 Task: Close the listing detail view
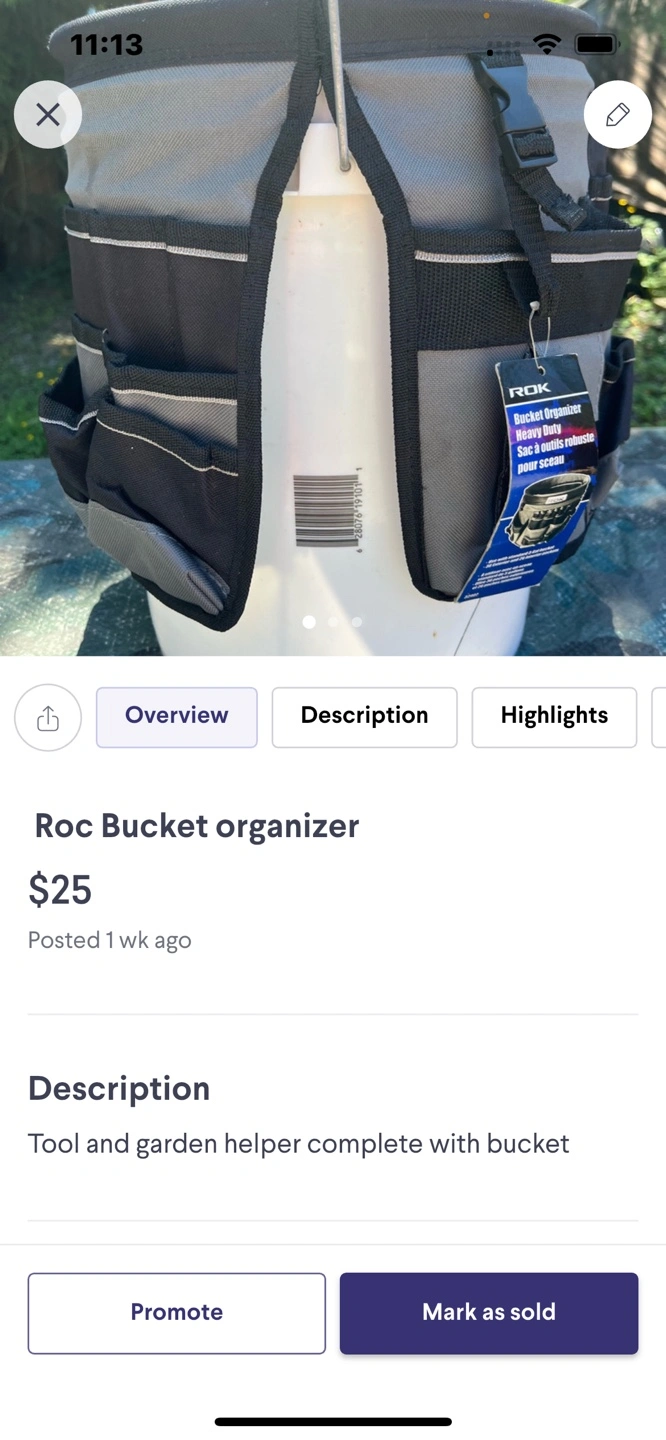pyautogui.click(x=48, y=115)
